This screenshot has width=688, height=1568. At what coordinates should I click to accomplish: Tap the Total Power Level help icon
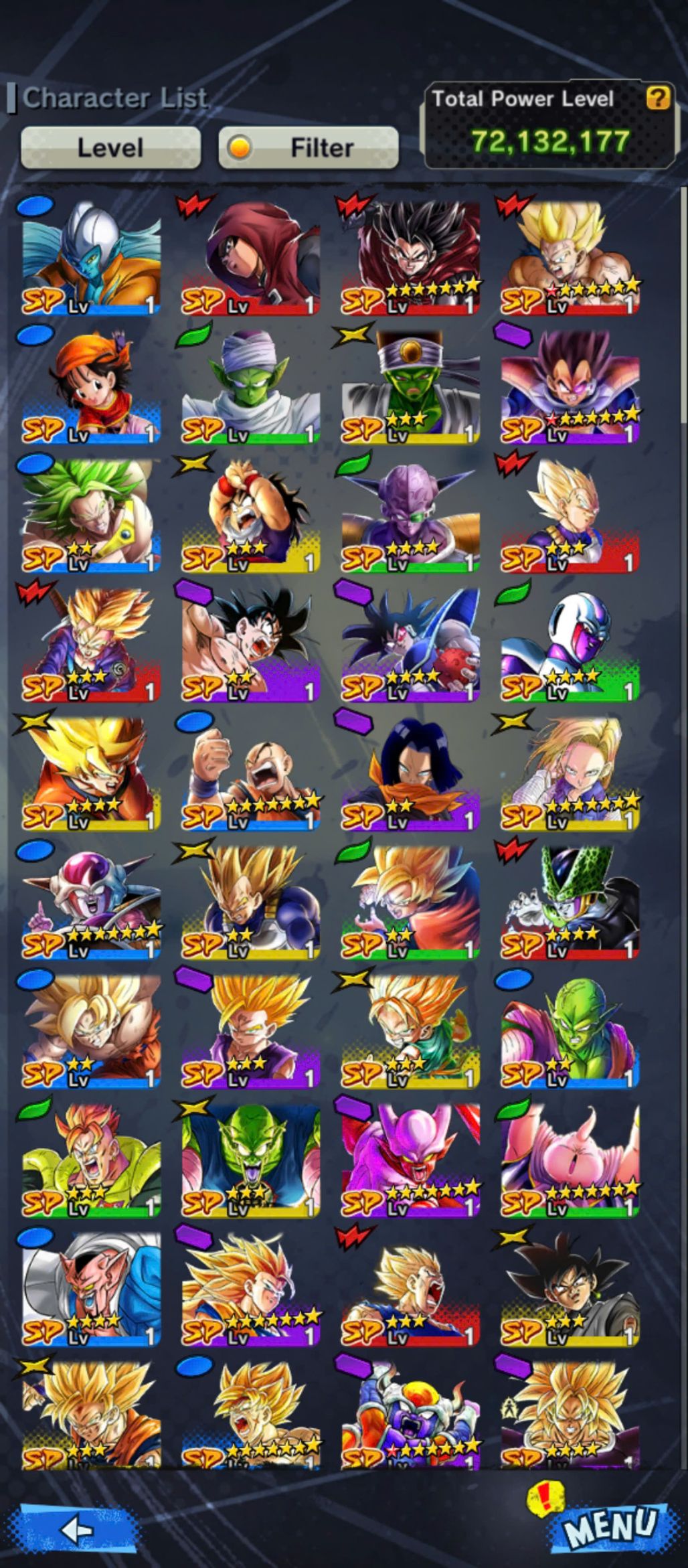[658, 98]
